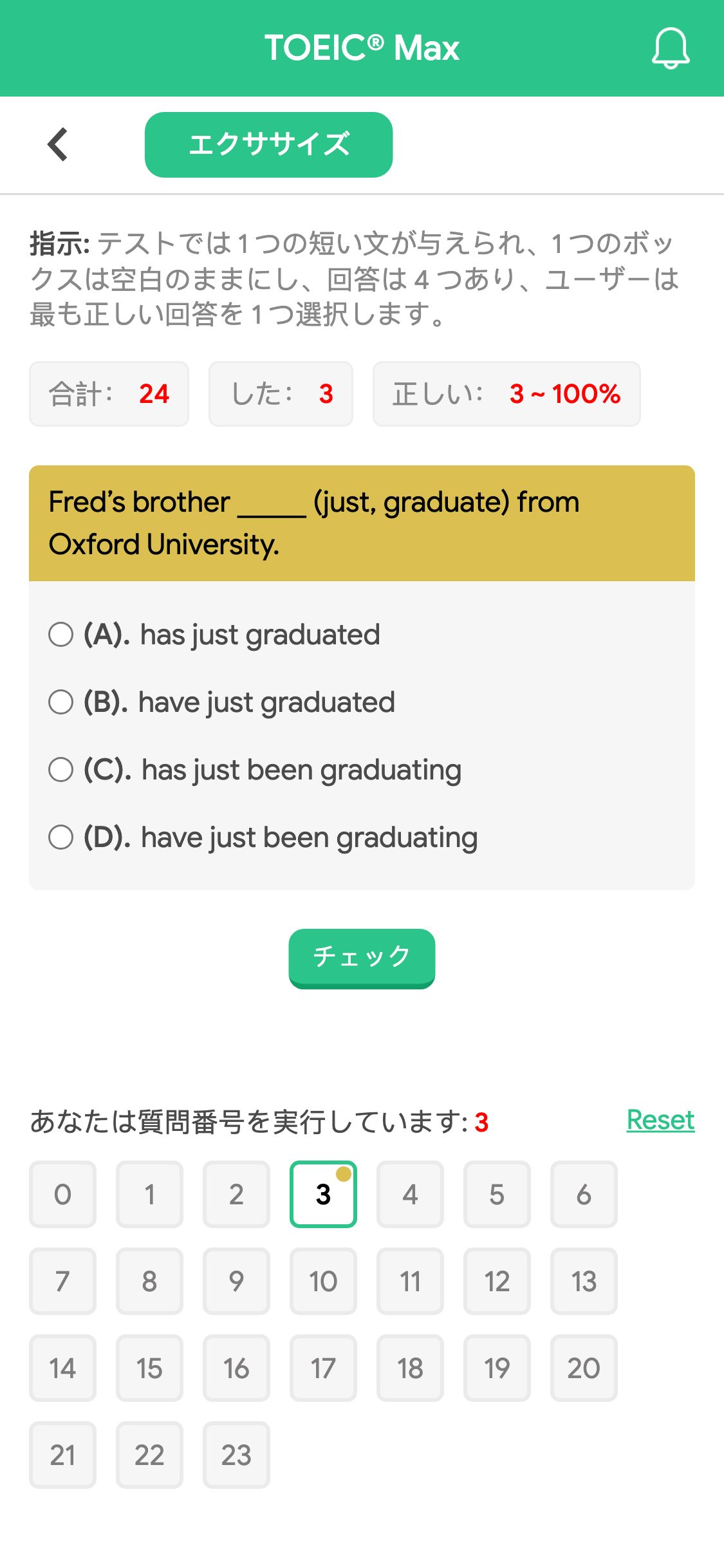Tap the Reset link
724x1568 pixels.
pos(660,1121)
